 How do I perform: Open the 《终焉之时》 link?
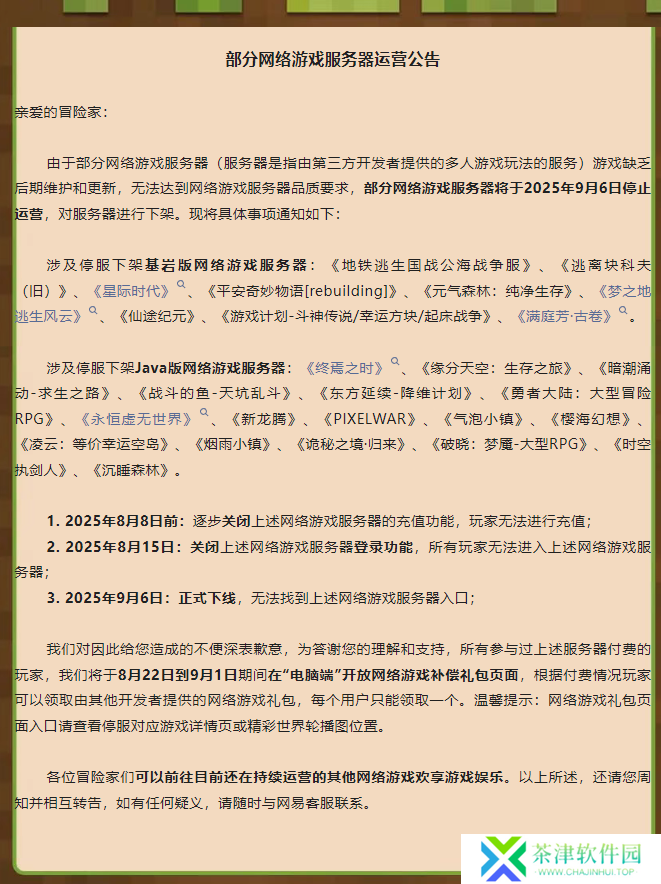coord(343,367)
